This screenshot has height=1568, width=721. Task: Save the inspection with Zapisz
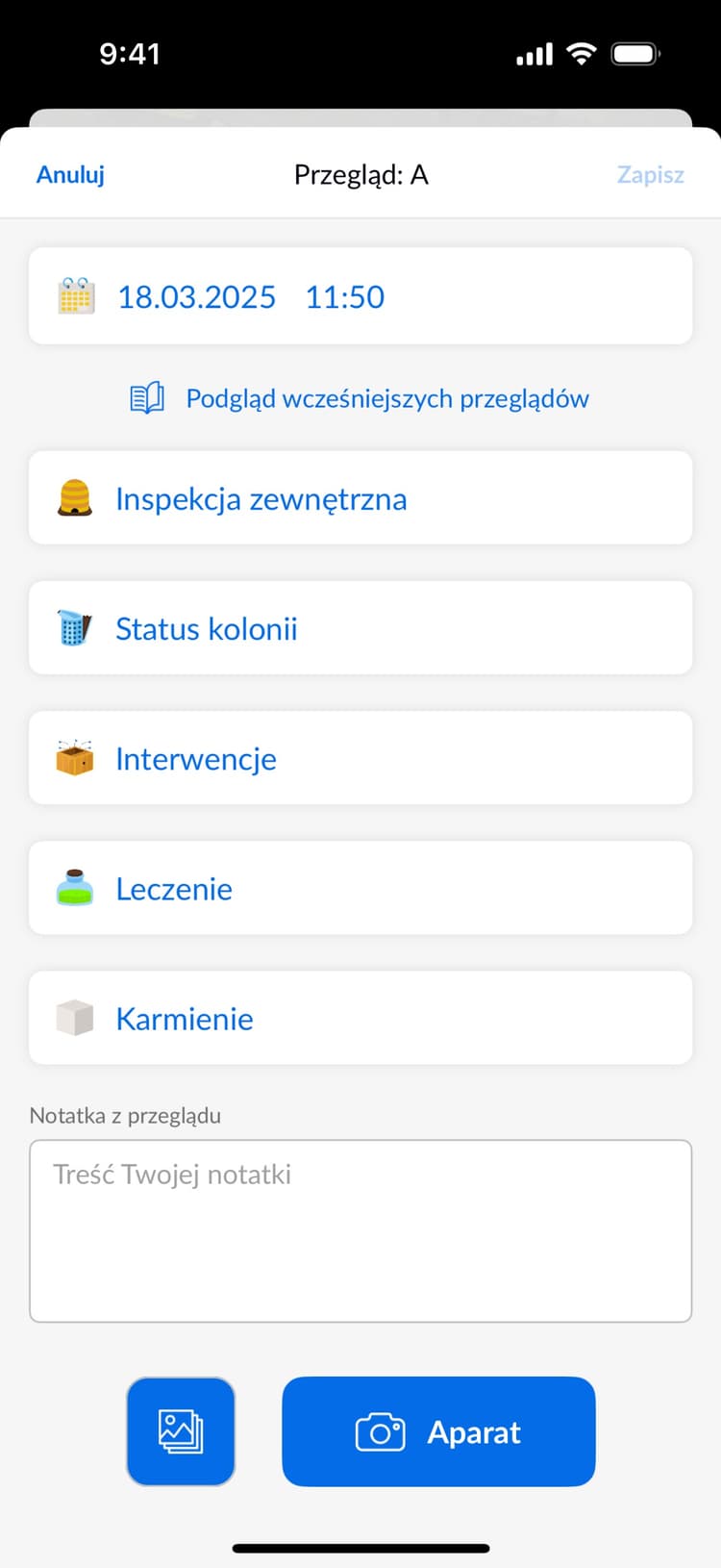pyautogui.click(x=650, y=174)
